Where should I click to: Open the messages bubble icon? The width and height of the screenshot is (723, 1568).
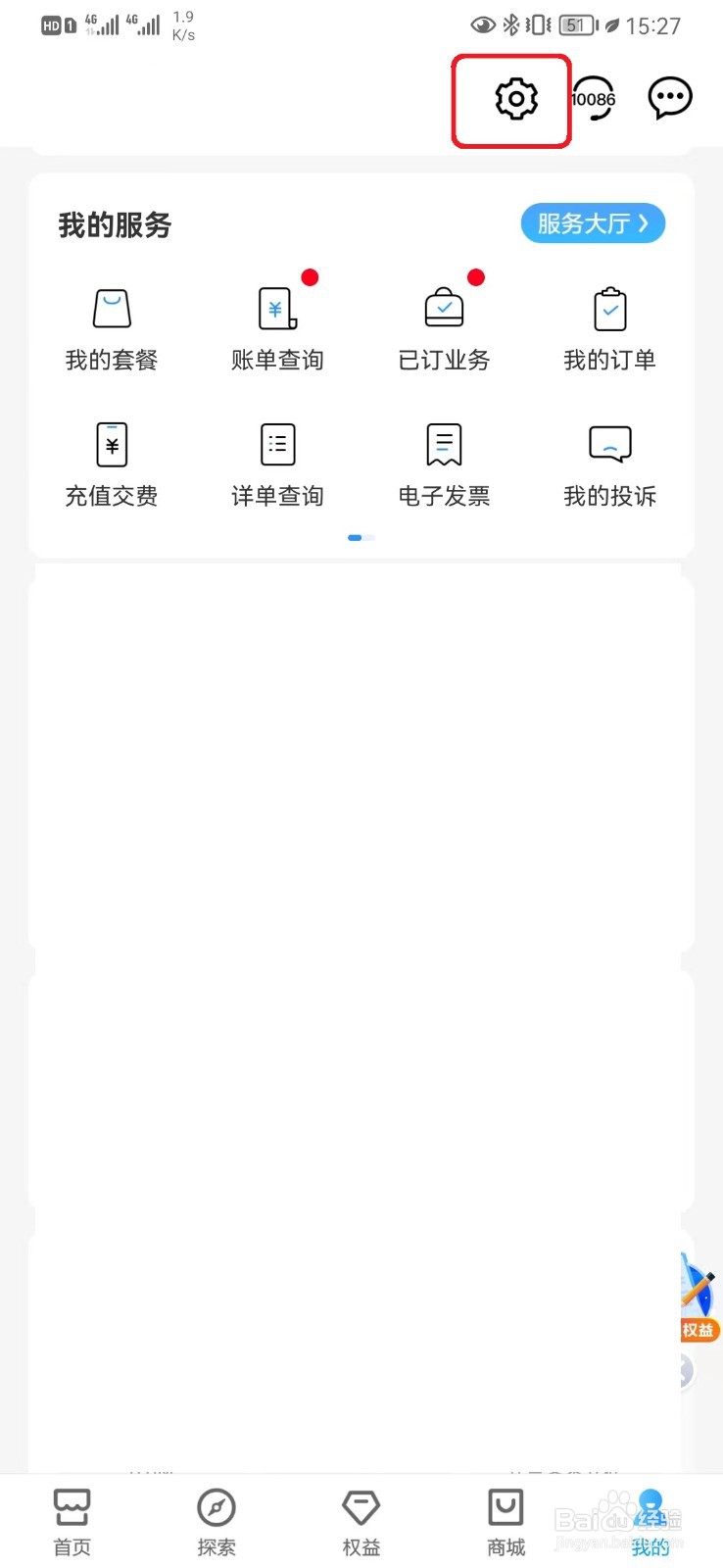click(670, 99)
